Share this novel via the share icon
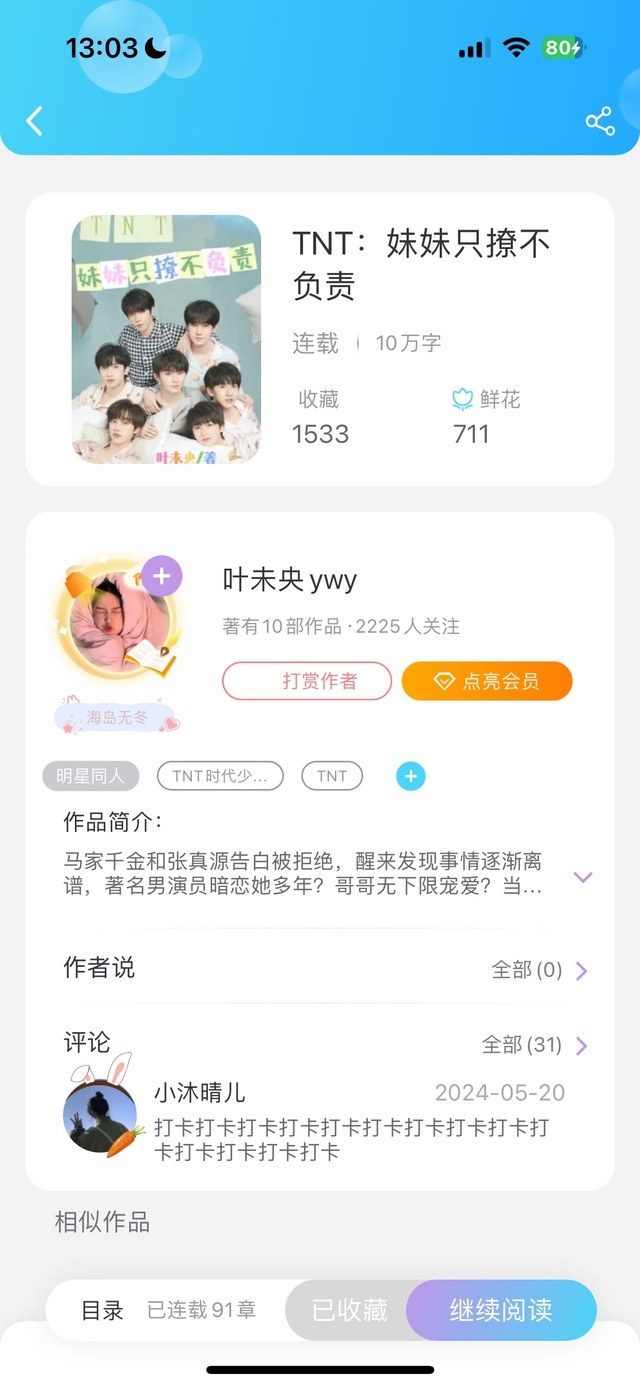The height and width of the screenshot is (1387, 640). [x=600, y=122]
